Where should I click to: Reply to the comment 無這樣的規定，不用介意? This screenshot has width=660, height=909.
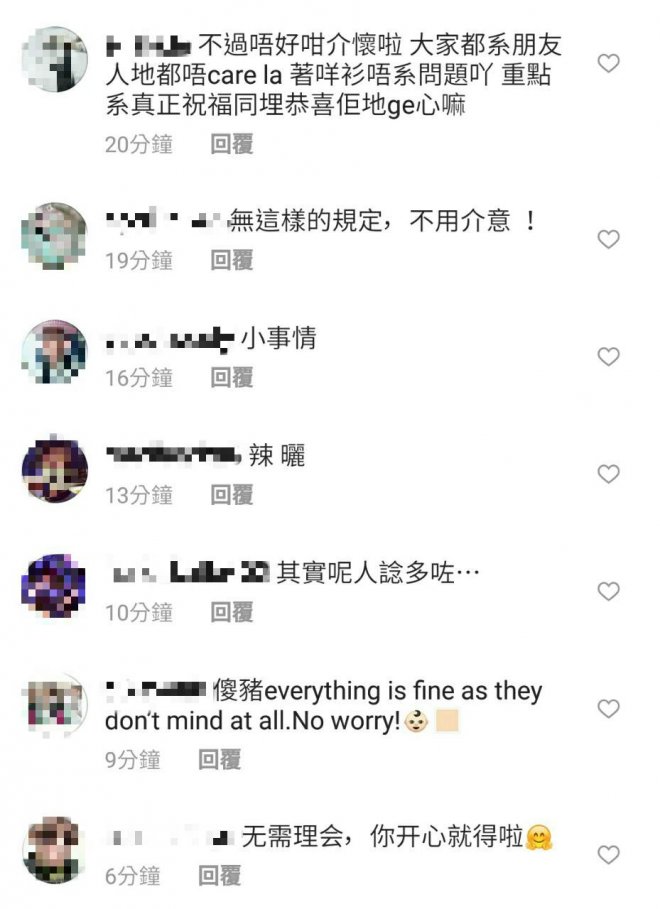(231, 261)
